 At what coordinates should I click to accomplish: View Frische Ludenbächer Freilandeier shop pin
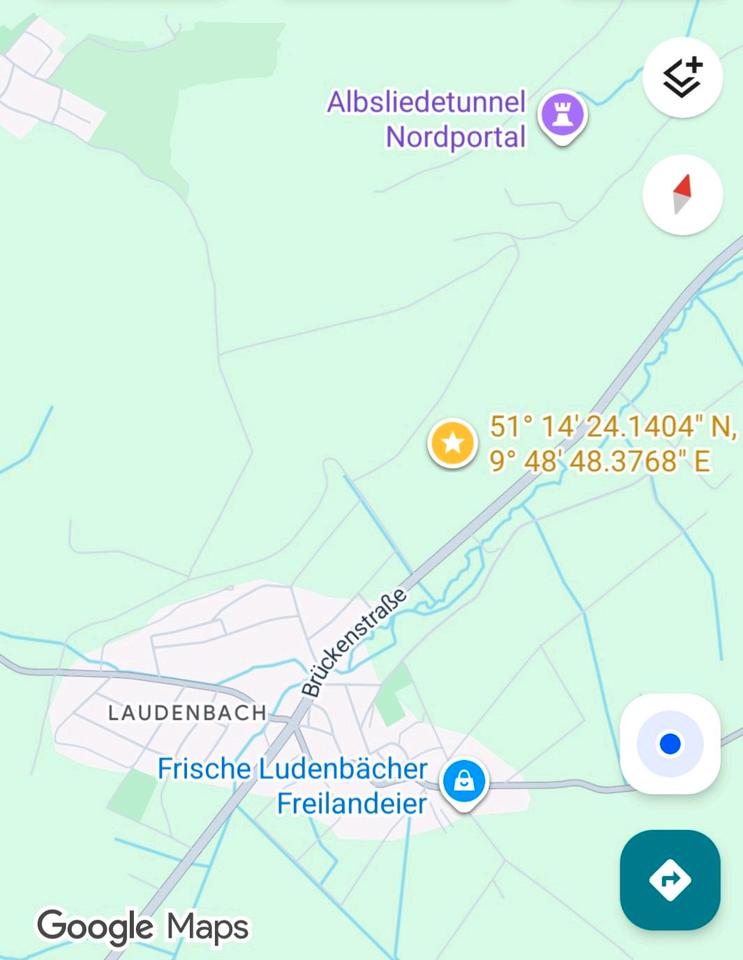coord(464,782)
